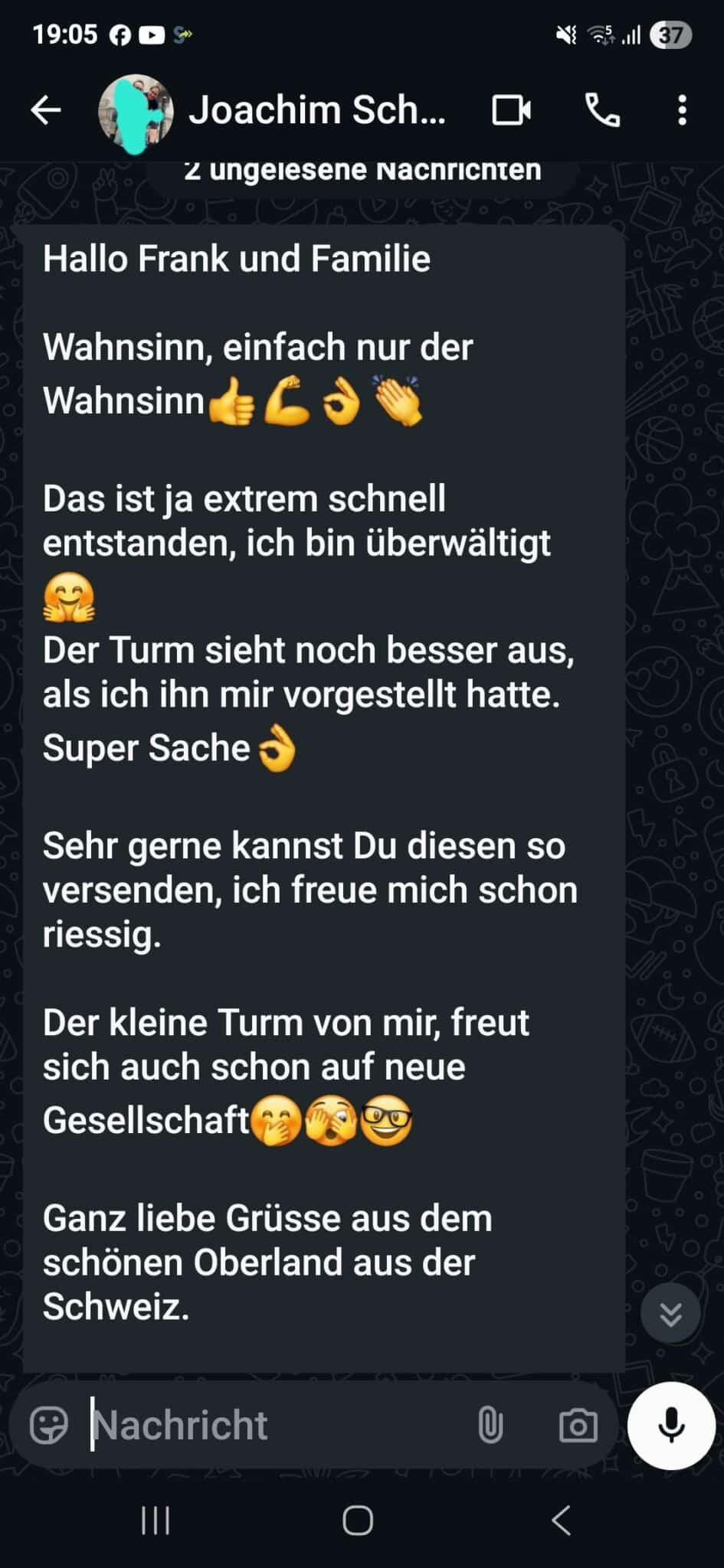Start a voice call with Joachim

pyautogui.click(x=602, y=110)
